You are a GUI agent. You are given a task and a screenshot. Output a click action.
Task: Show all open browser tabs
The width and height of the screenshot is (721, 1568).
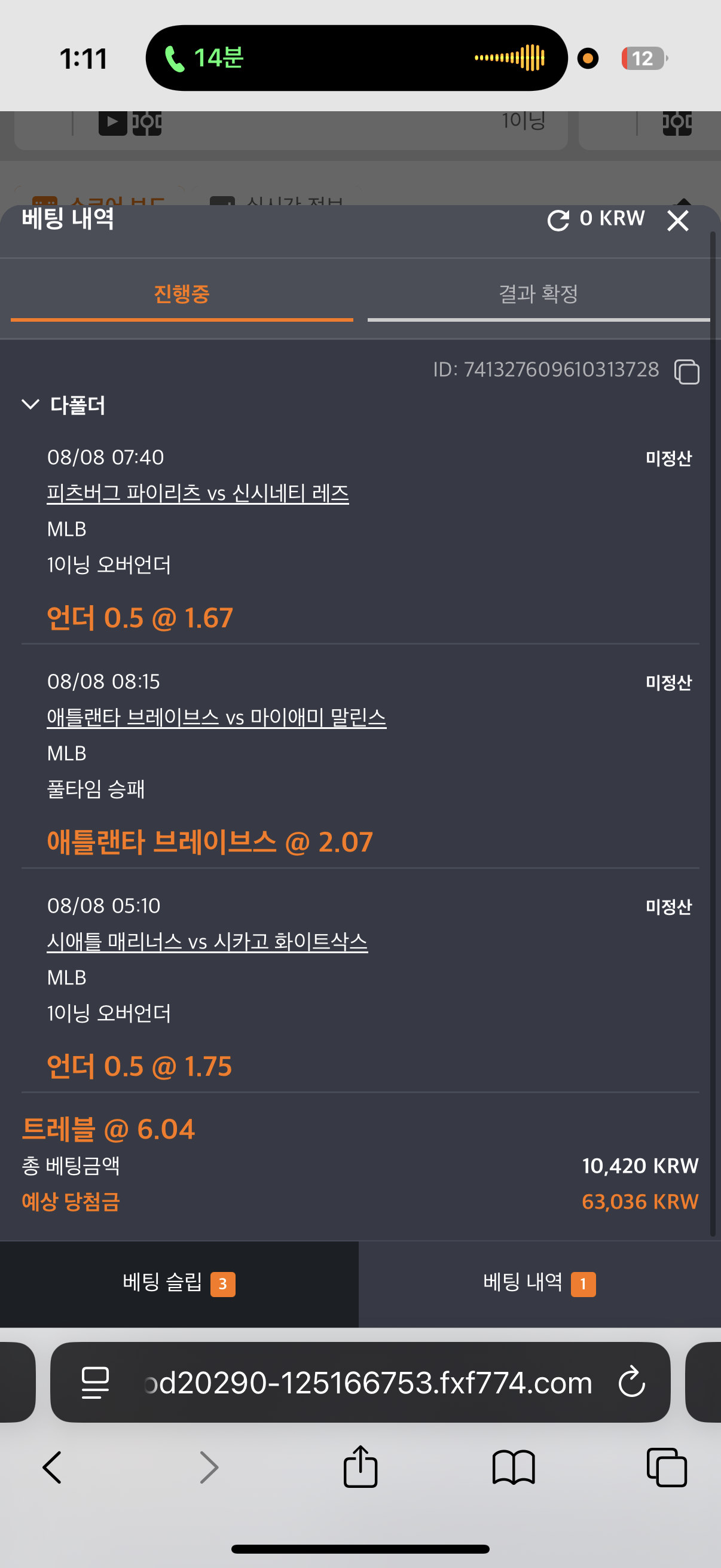tap(667, 1467)
